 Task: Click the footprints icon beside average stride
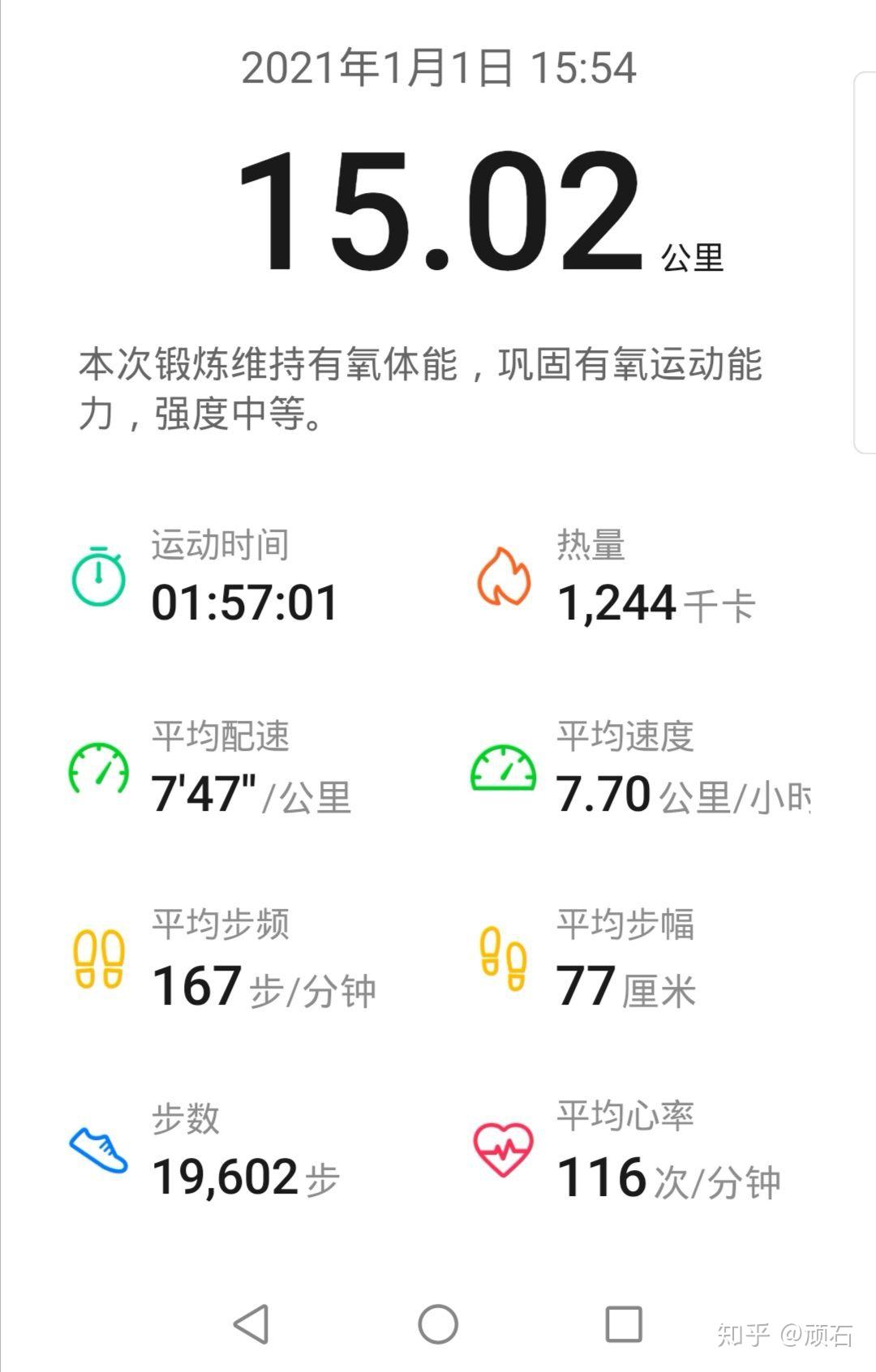[x=503, y=959]
